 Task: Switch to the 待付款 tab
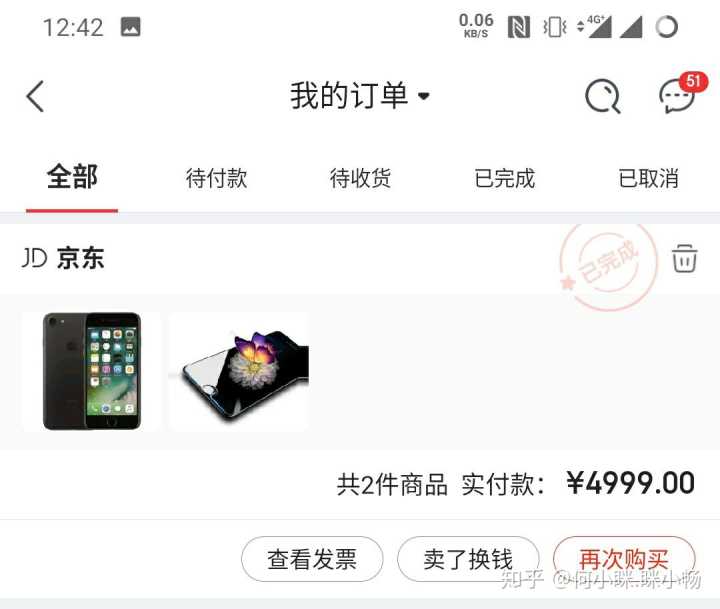216,178
